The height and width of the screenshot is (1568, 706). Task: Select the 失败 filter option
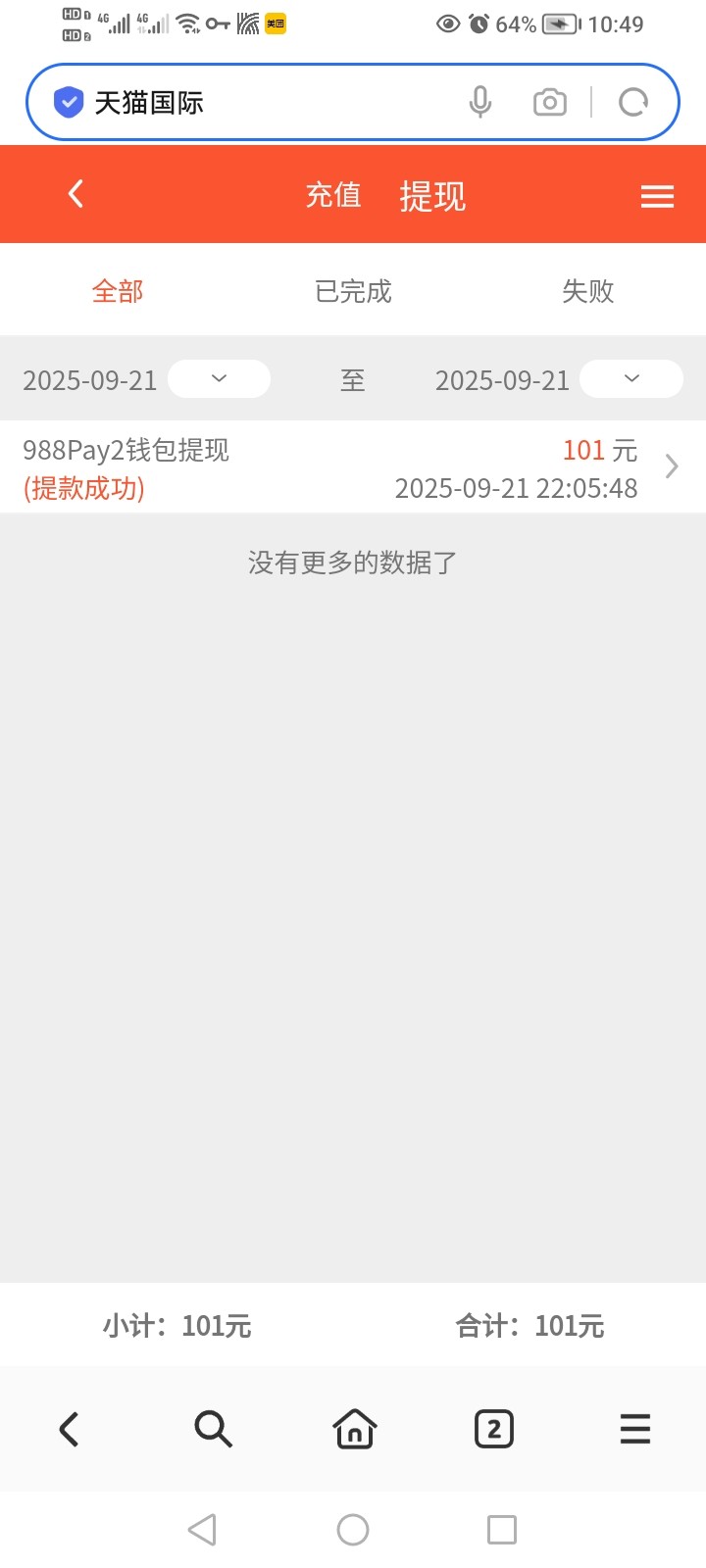pyautogui.click(x=588, y=291)
